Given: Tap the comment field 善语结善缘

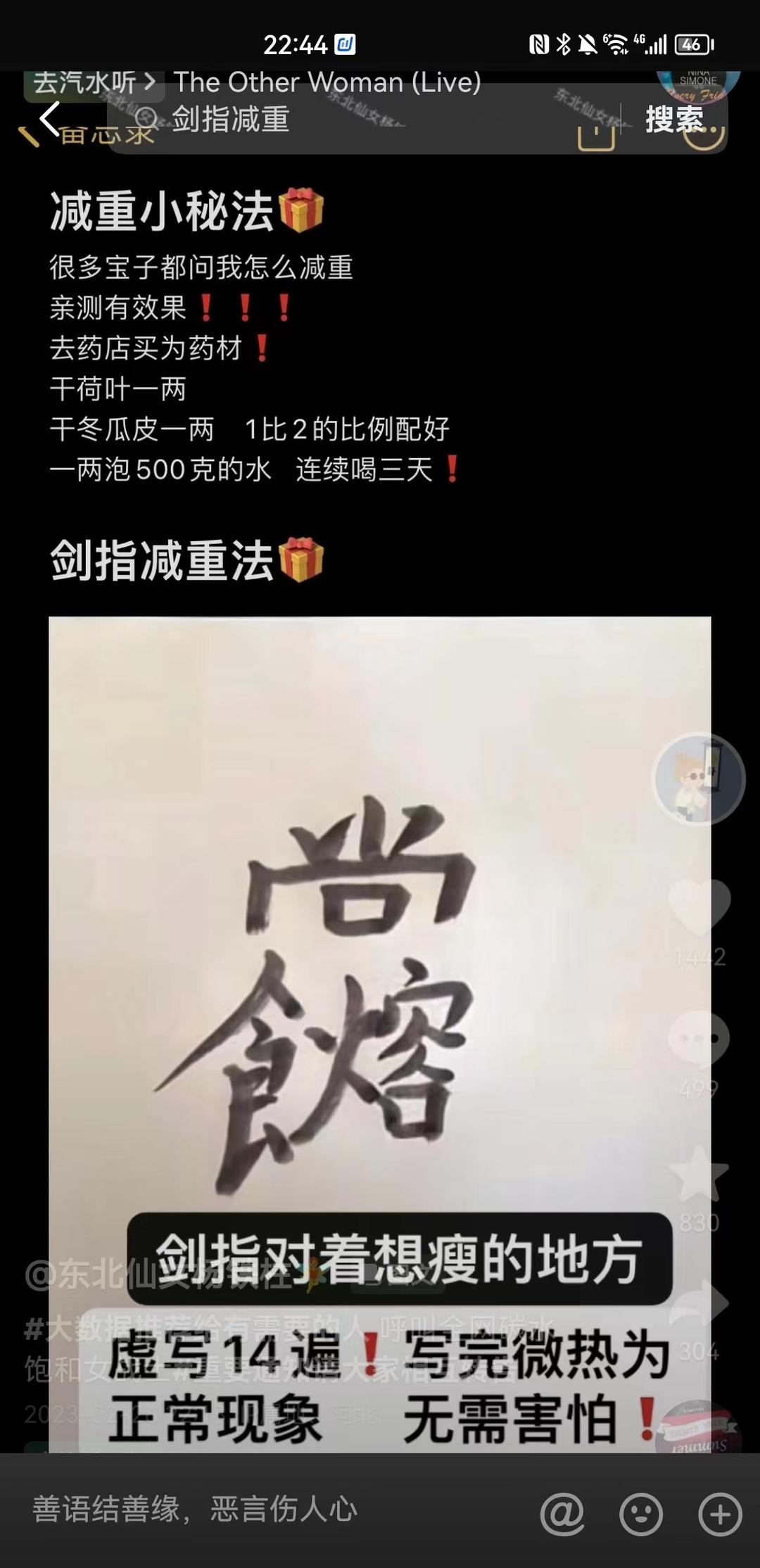Looking at the screenshot, I should 267,1510.
